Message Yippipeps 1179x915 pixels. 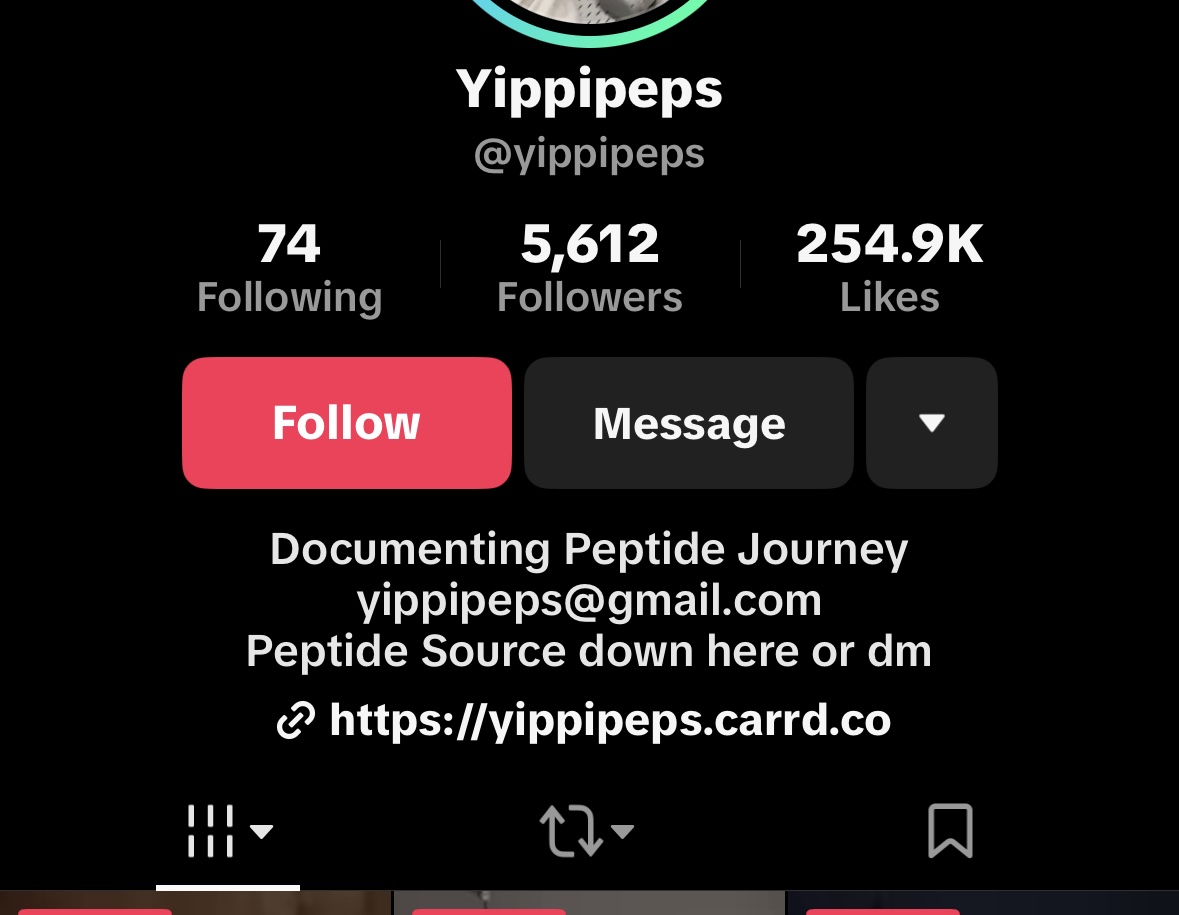[688, 423]
